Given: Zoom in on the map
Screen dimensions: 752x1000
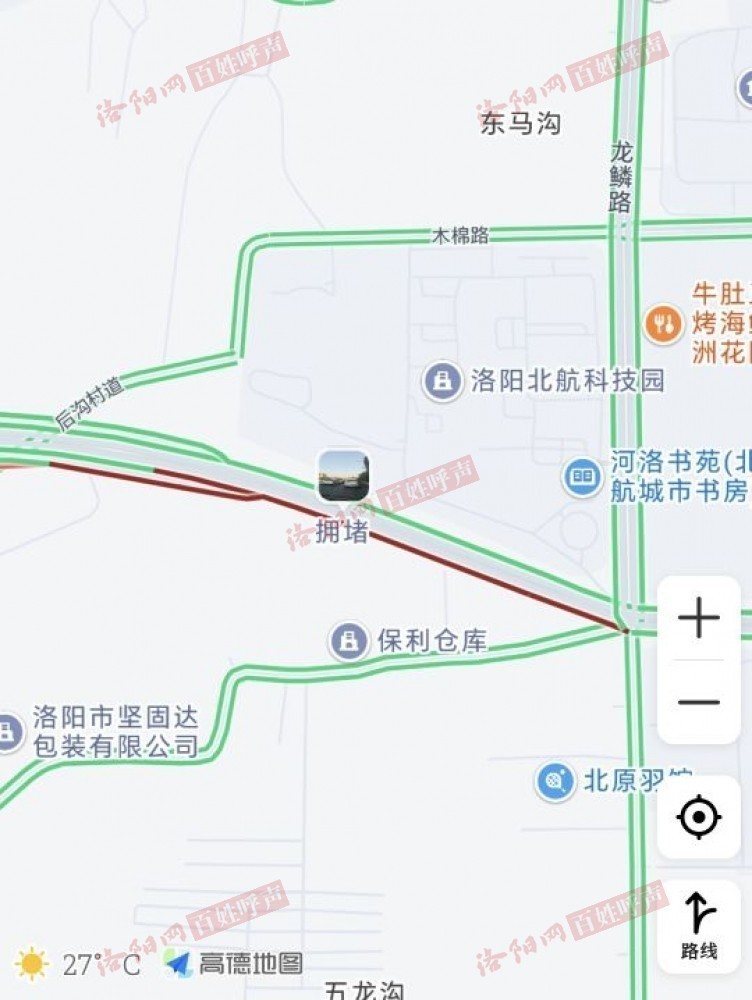Looking at the screenshot, I should 699,619.
